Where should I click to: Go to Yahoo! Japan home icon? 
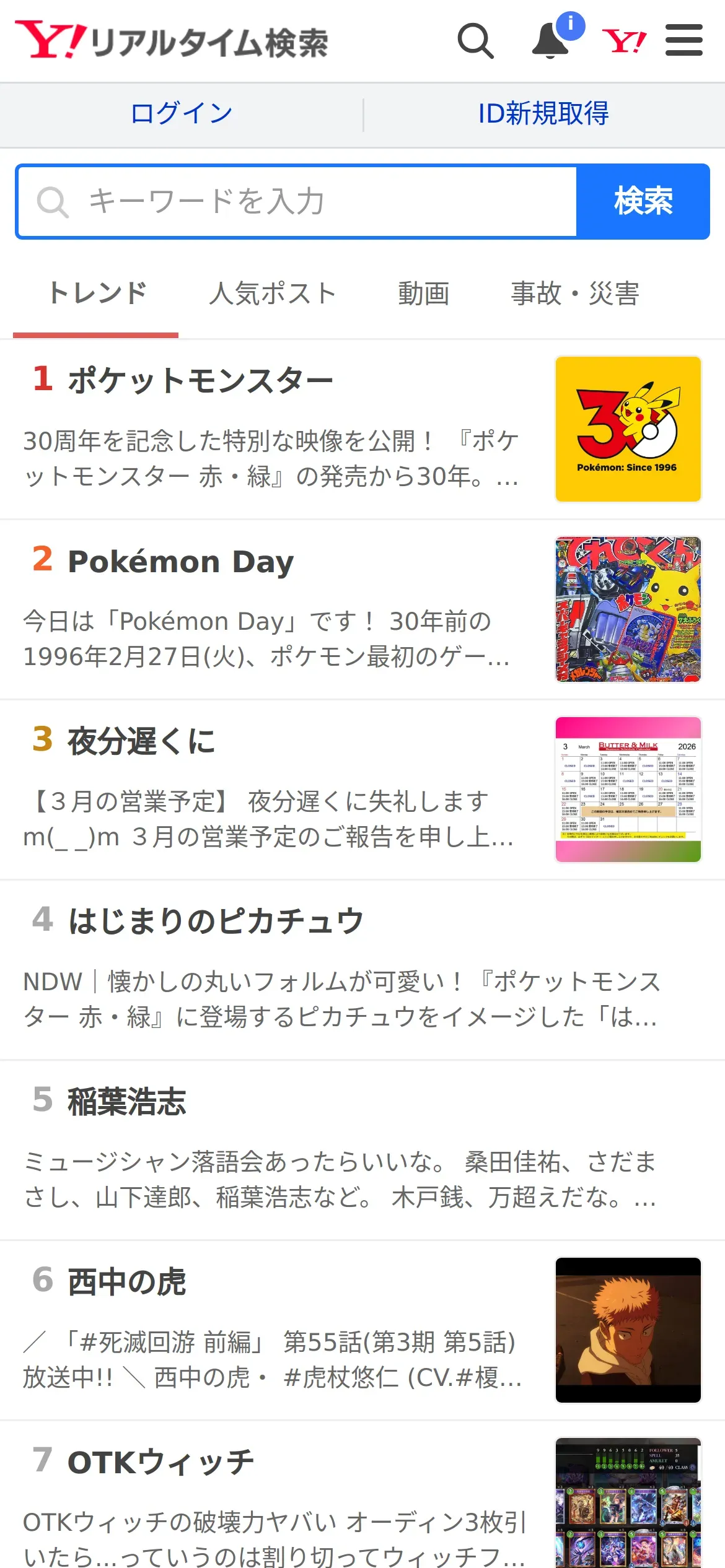coord(624,41)
